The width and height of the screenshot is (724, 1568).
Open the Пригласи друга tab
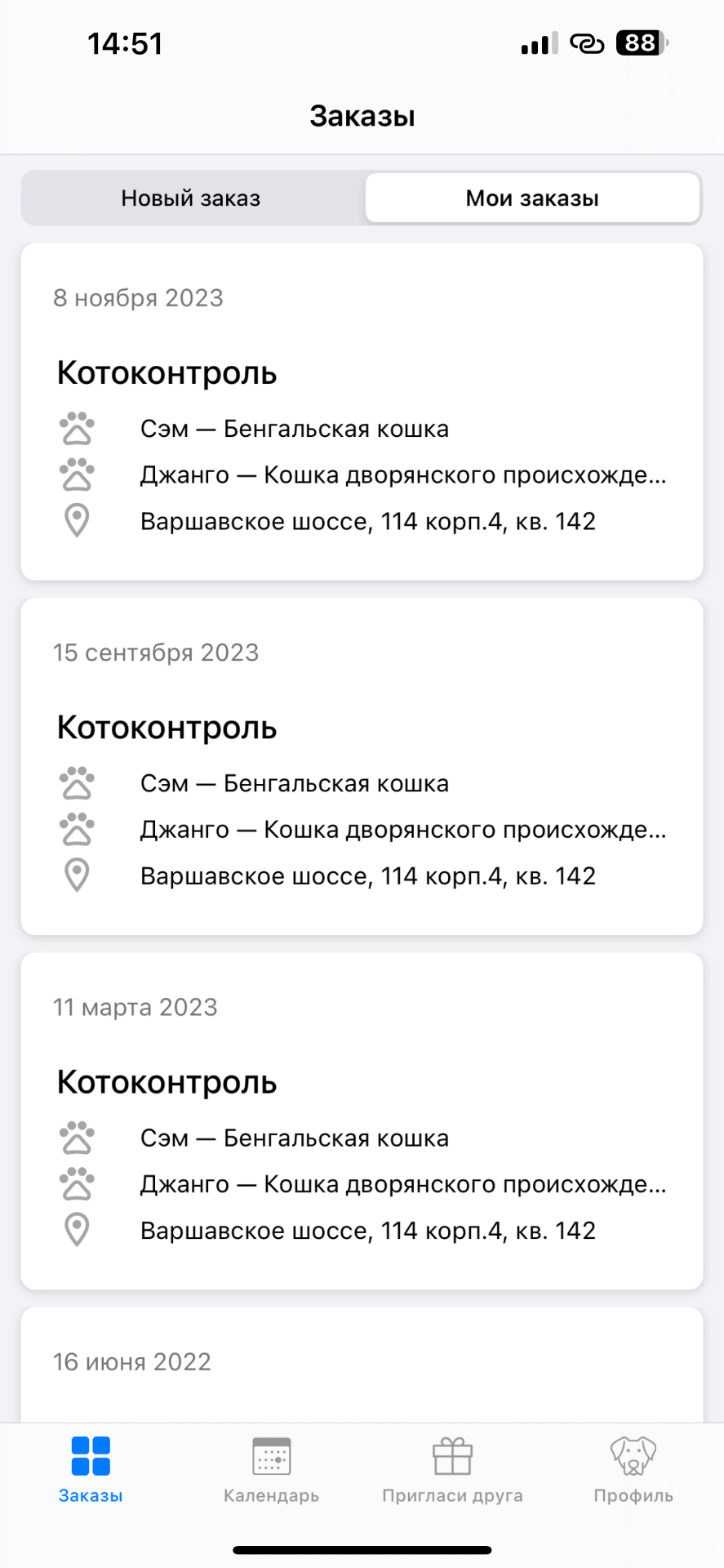(x=452, y=1470)
